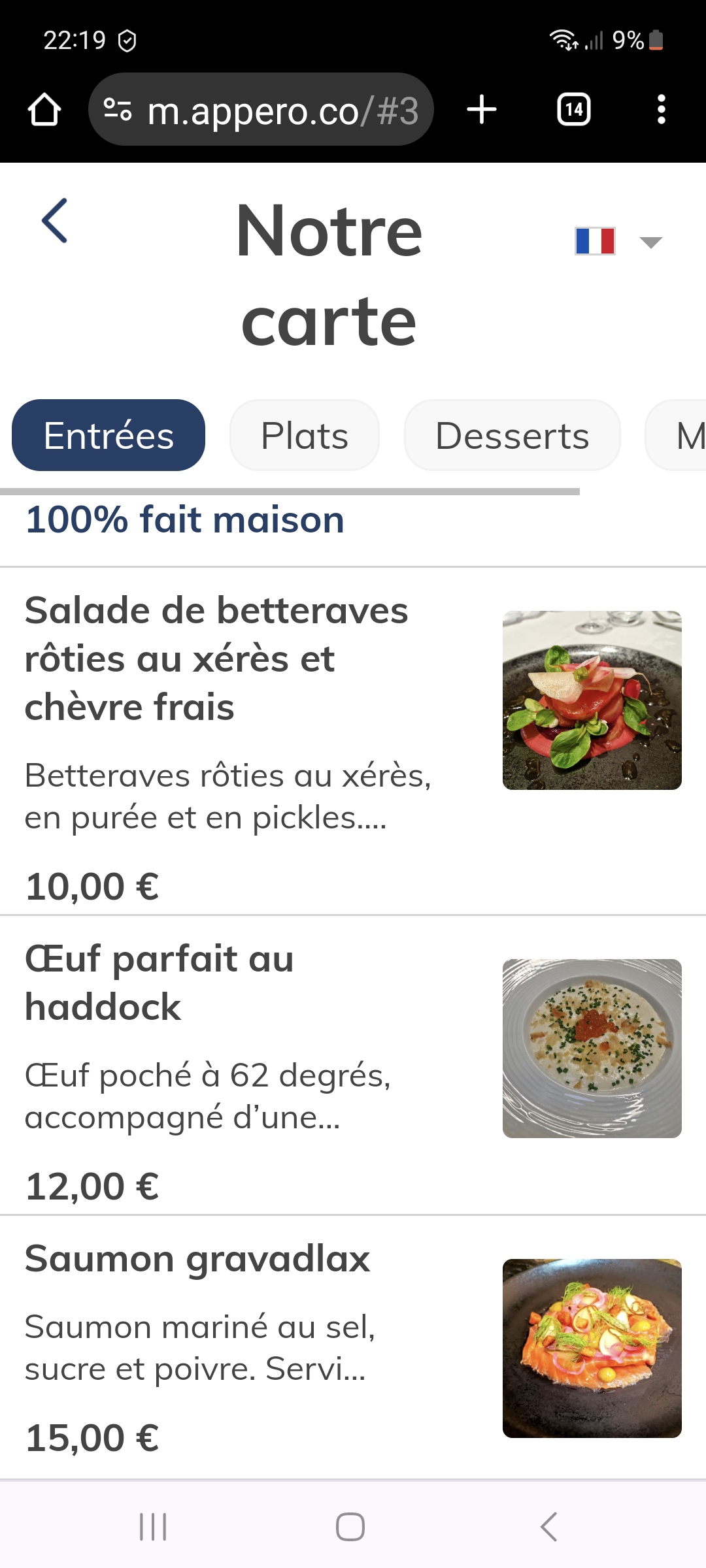This screenshot has width=706, height=1568.
Task: Open the French flag language dropdown
Action: [618, 241]
